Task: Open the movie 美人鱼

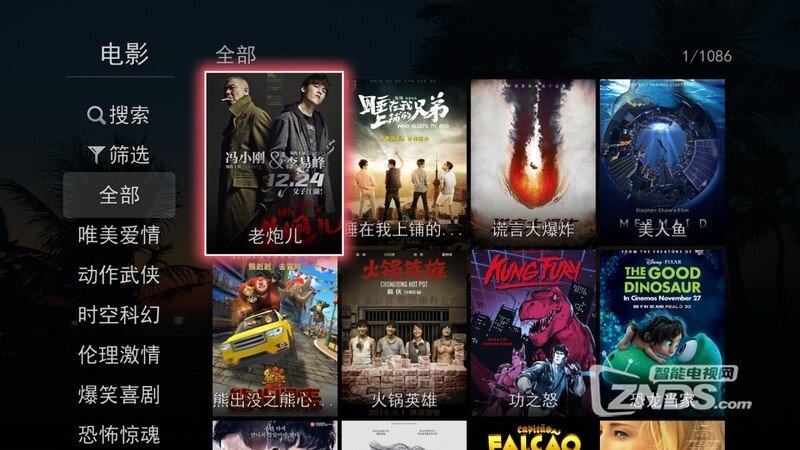Action: (661, 165)
